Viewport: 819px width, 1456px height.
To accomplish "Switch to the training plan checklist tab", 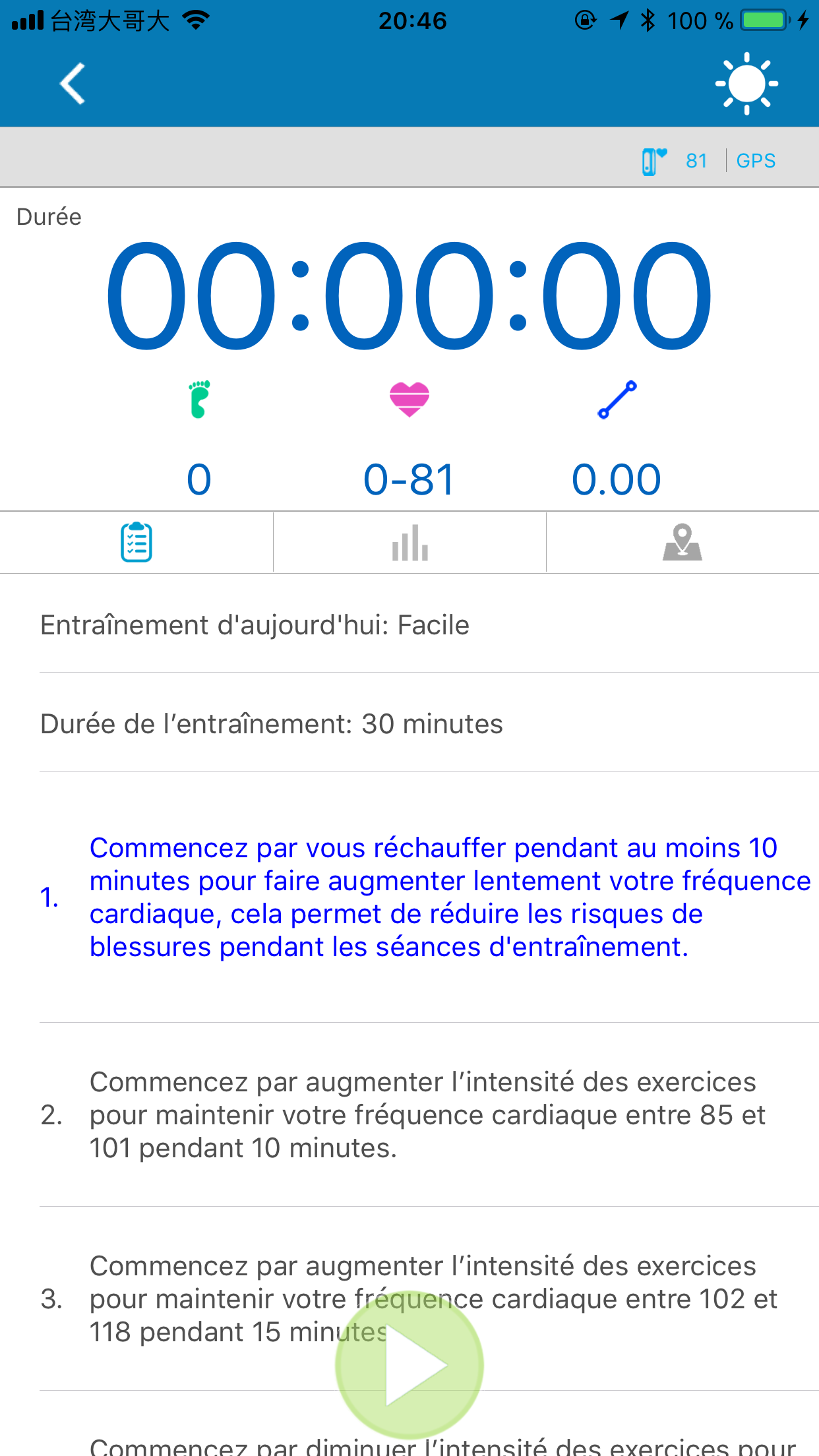I will click(x=136, y=542).
